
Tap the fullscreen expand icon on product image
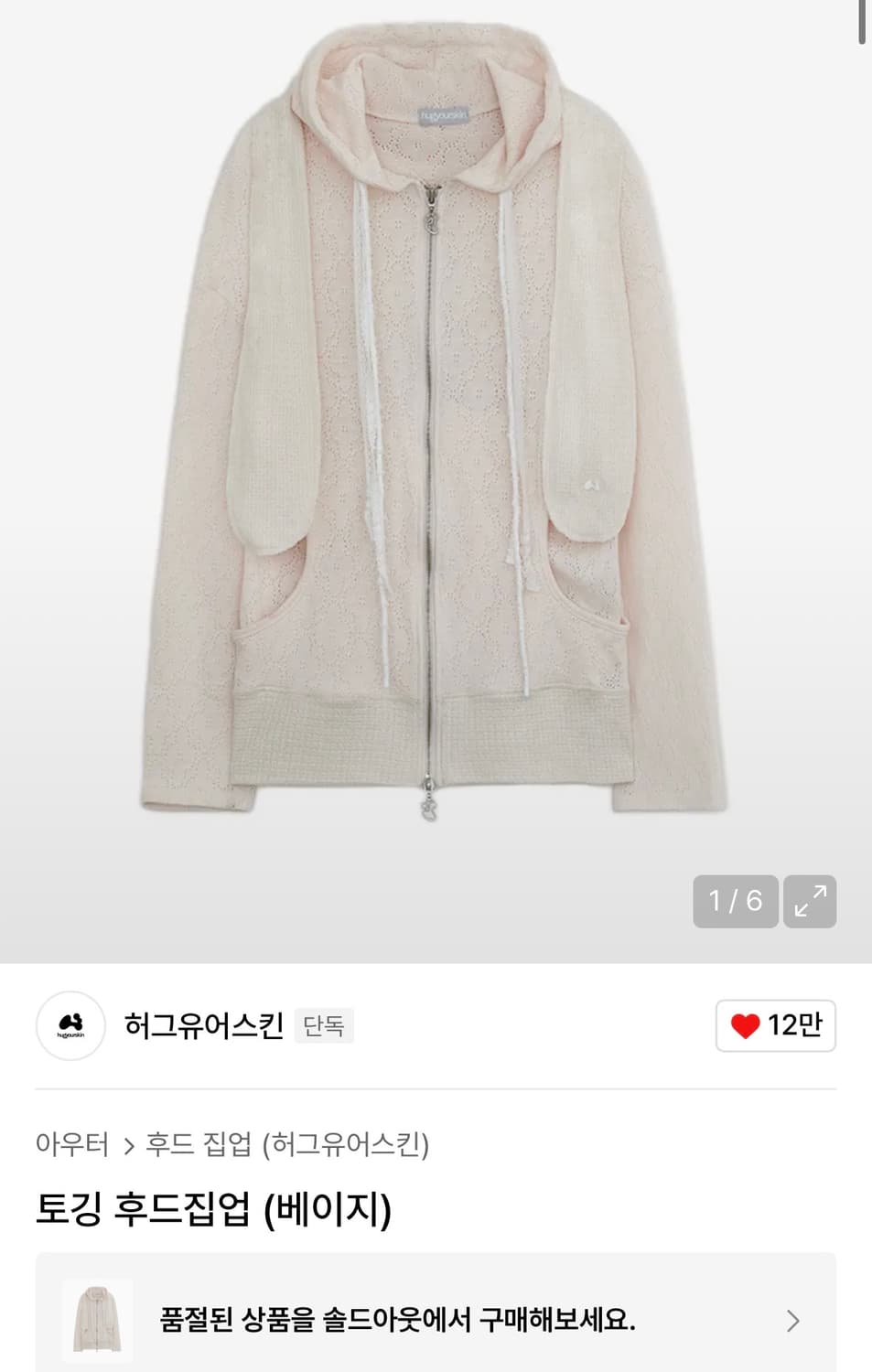pyautogui.click(x=809, y=902)
